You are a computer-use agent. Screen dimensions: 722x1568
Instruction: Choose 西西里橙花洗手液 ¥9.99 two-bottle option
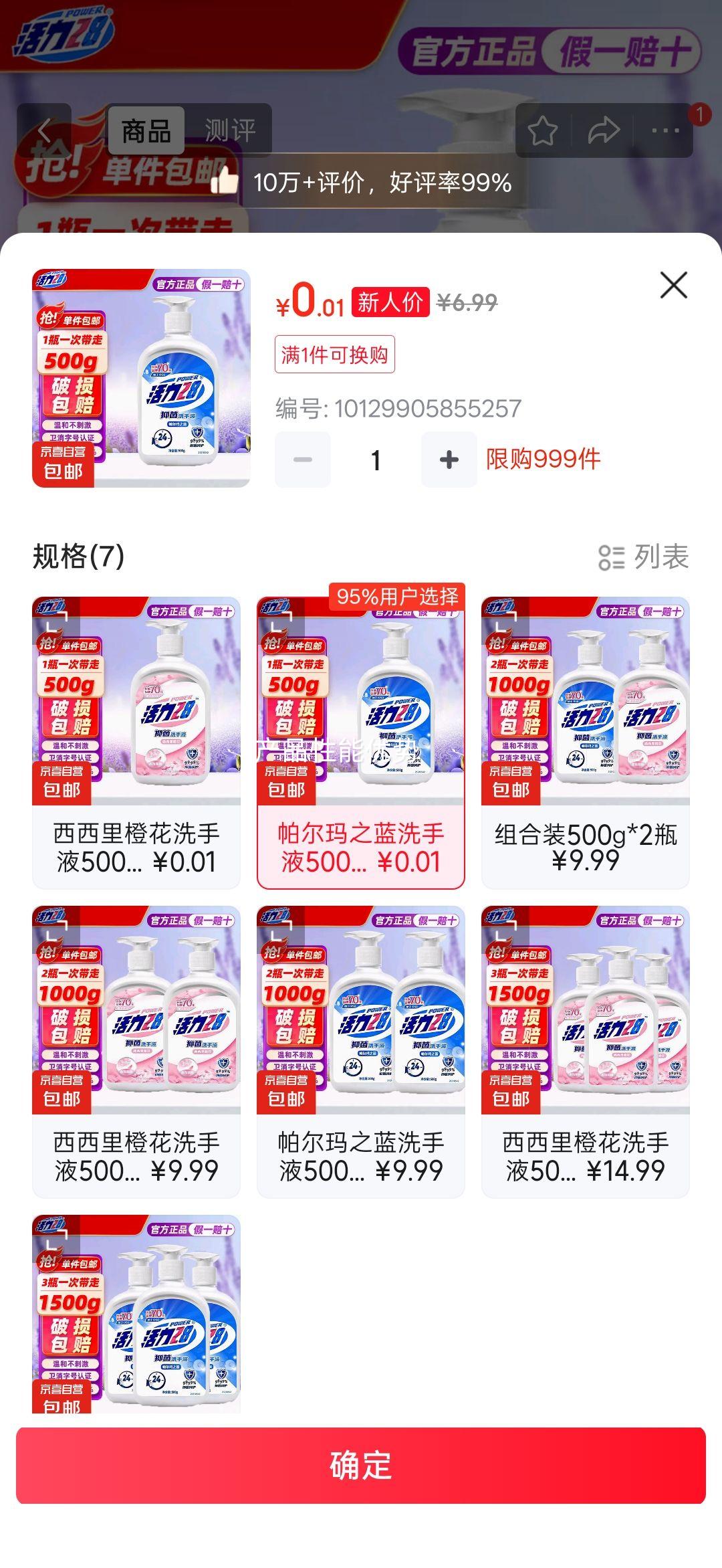[136, 1052]
